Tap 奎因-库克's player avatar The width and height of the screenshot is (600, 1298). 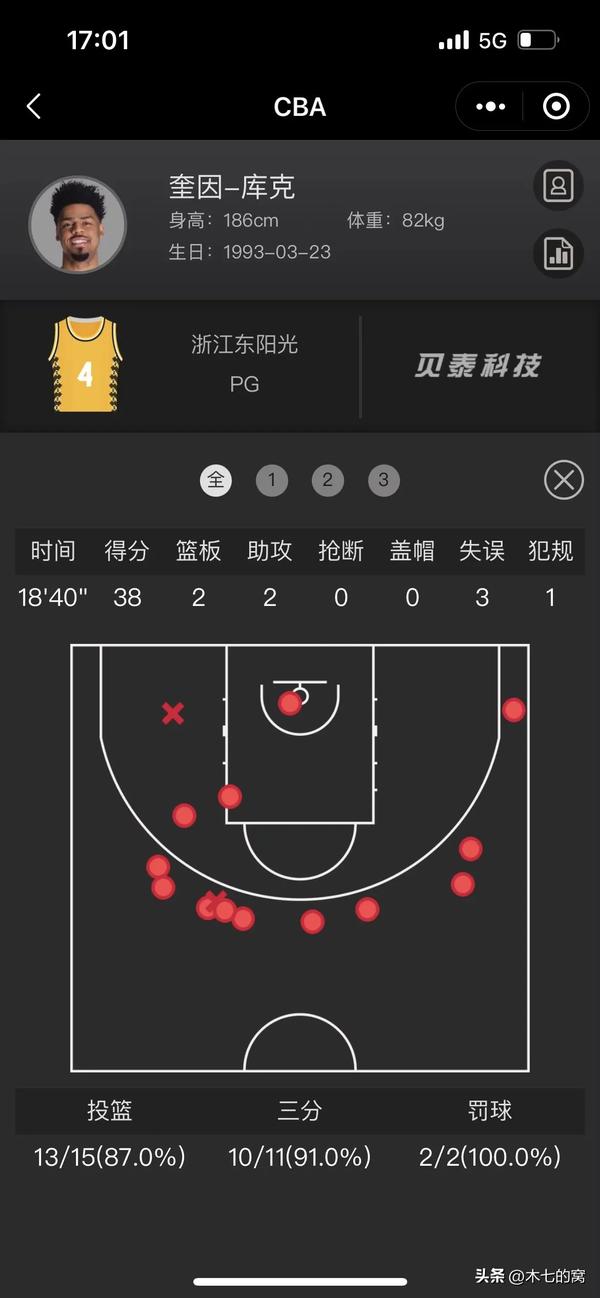click(x=78, y=225)
